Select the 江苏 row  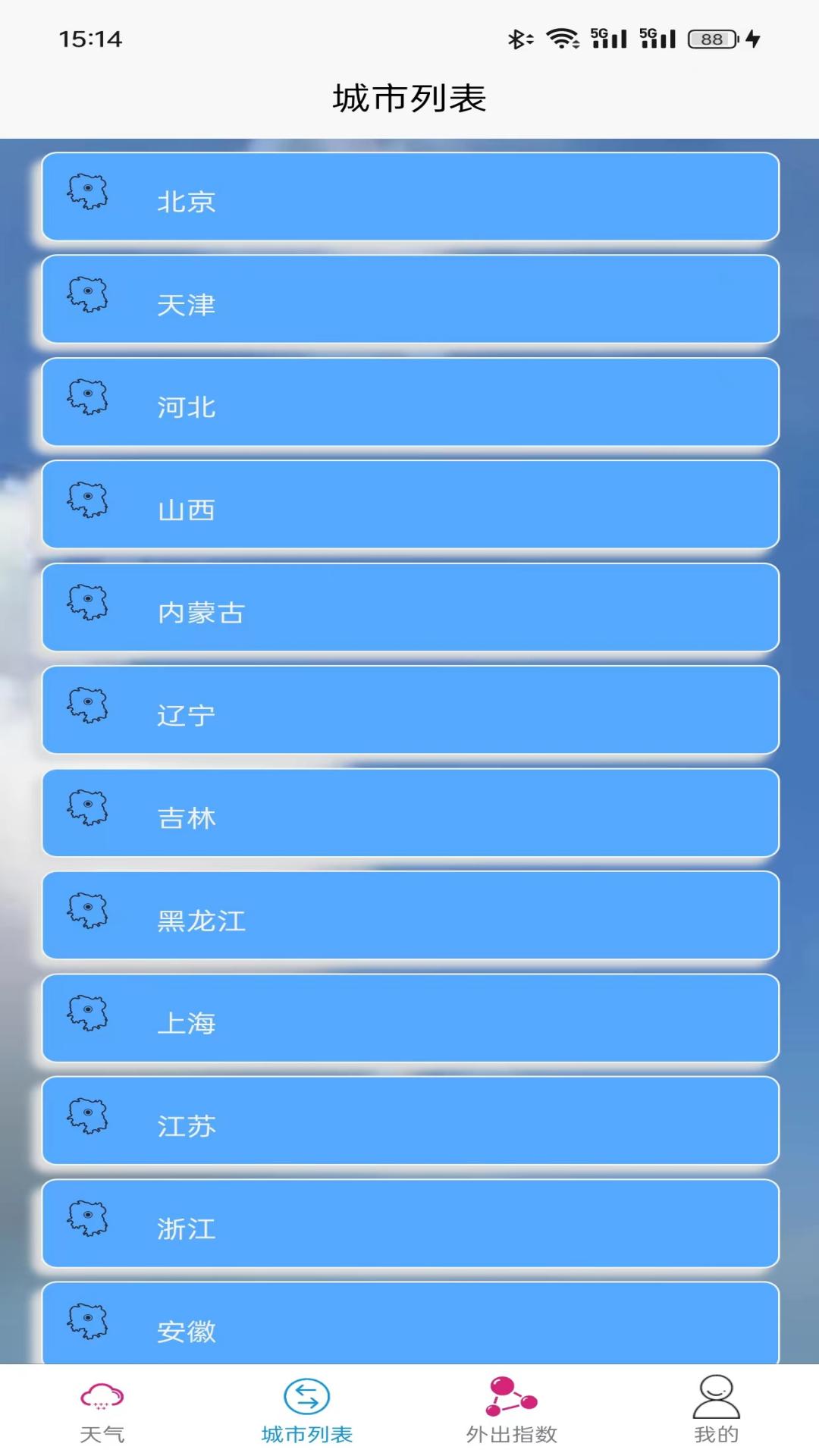click(x=409, y=1121)
